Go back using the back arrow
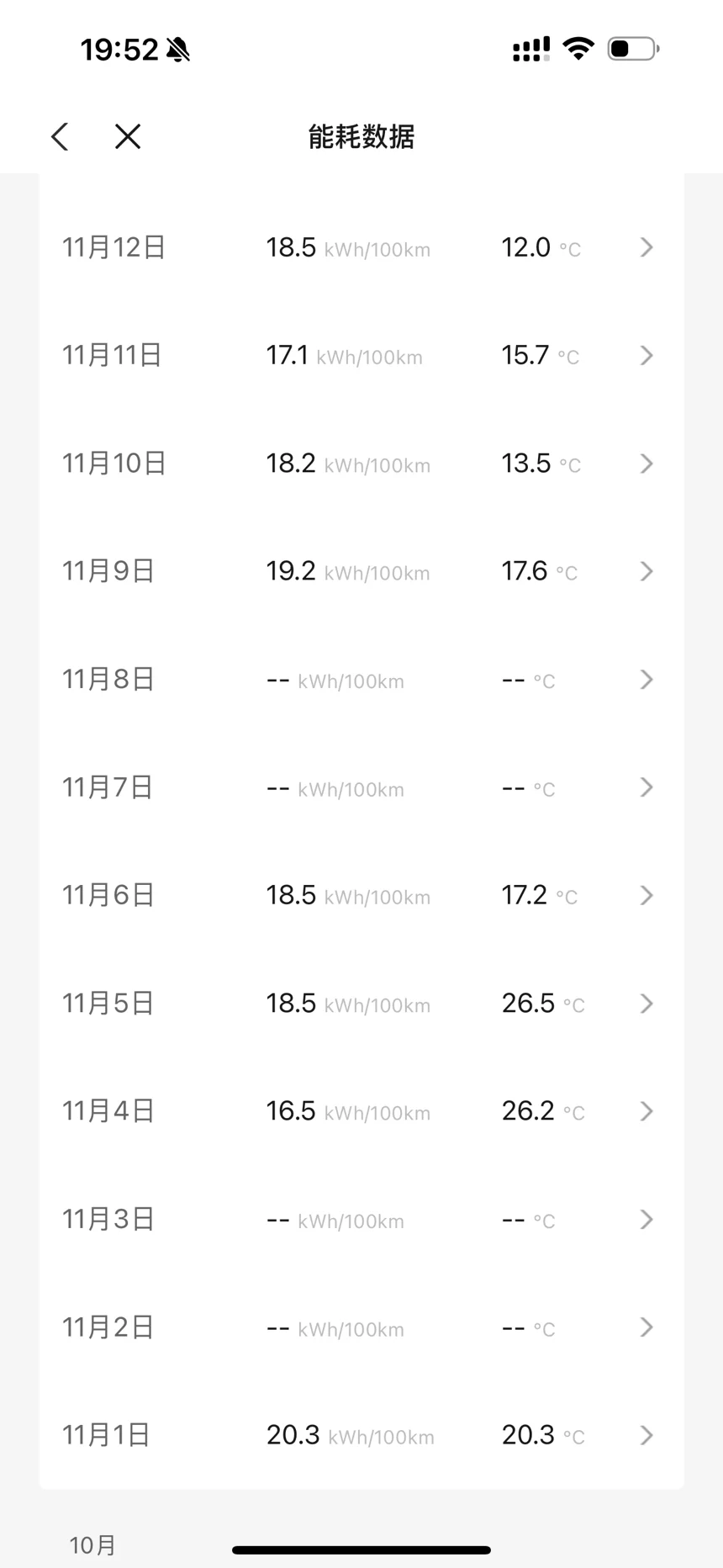723x1568 pixels. click(x=60, y=136)
